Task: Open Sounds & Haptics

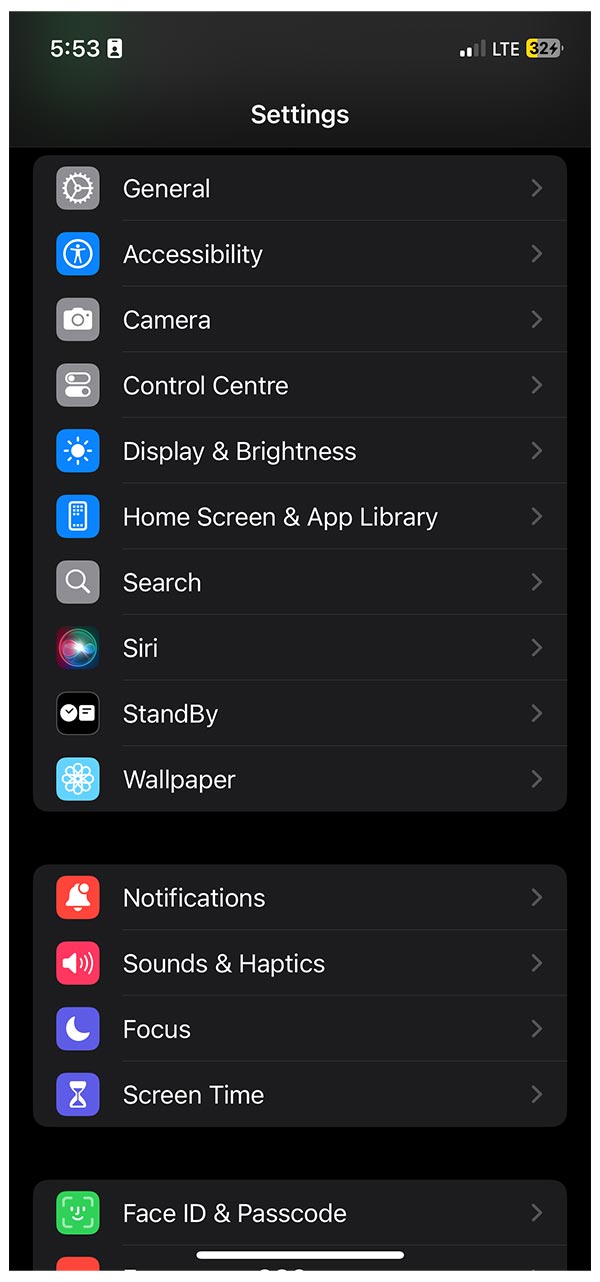Action: pos(300,964)
